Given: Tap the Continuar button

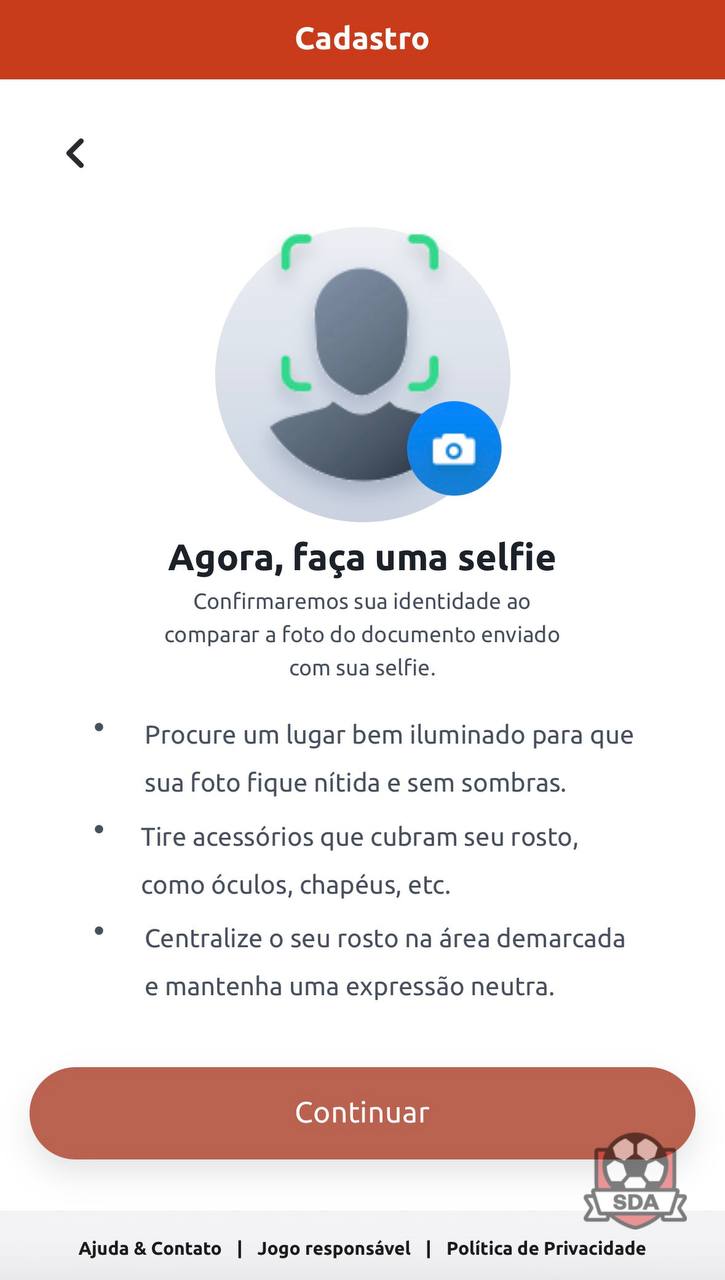Looking at the screenshot, I should pyautogui.click(x=362, y=1113).
